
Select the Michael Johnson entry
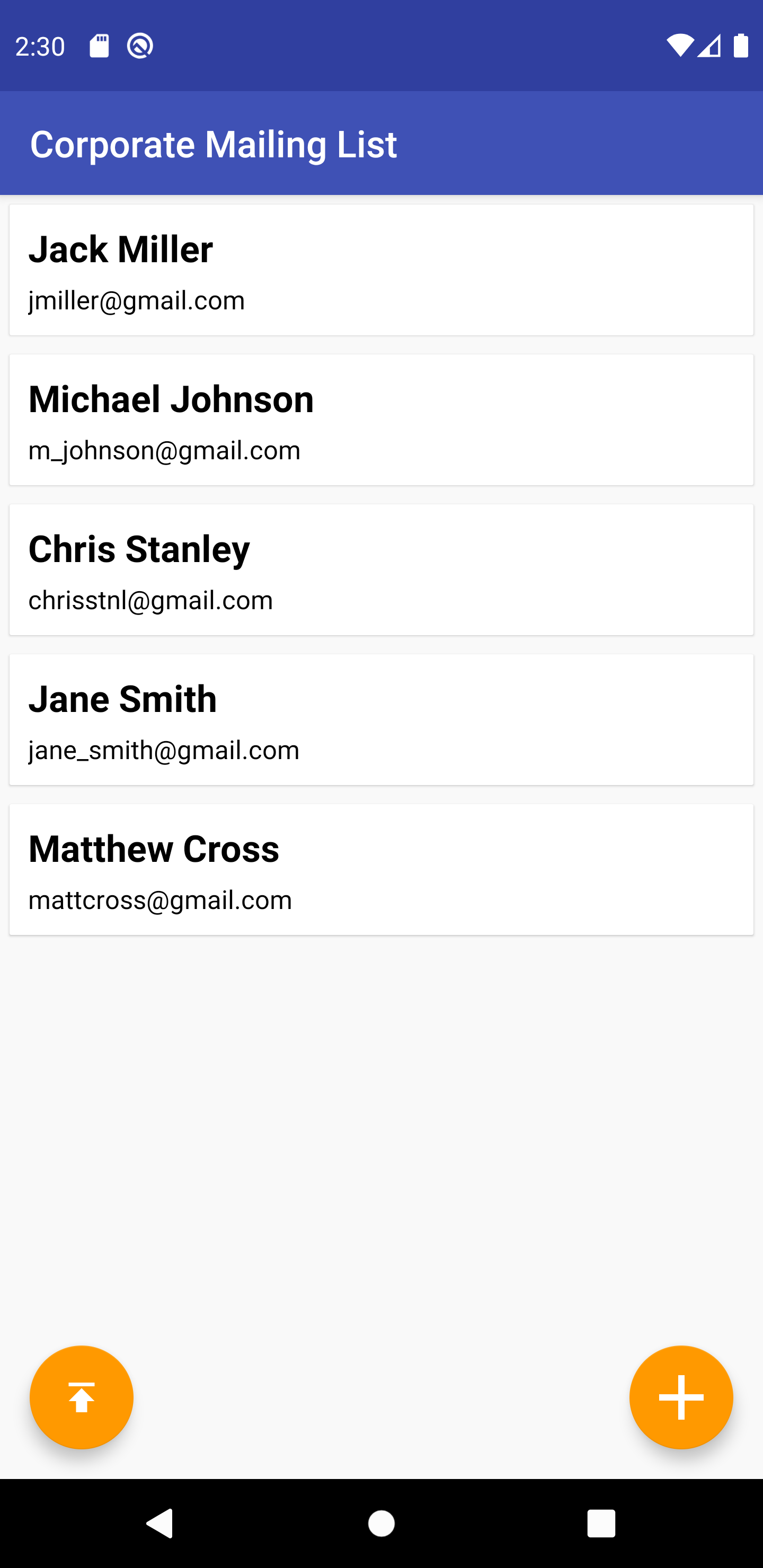tap(381, 420)
